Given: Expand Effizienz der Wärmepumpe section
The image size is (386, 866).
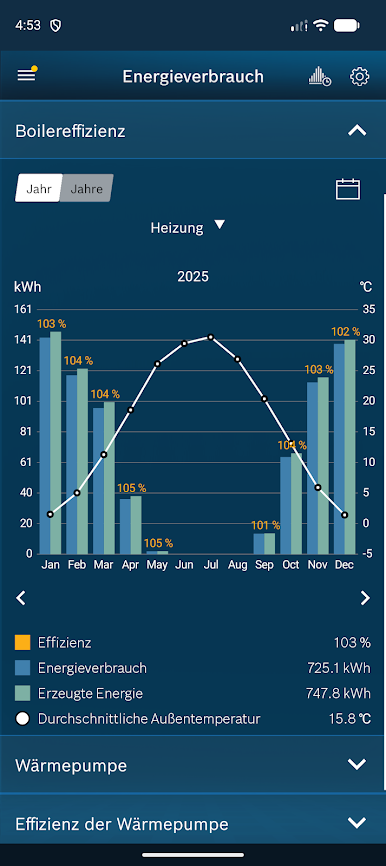Looking at the screenshot, I should 193,823.
